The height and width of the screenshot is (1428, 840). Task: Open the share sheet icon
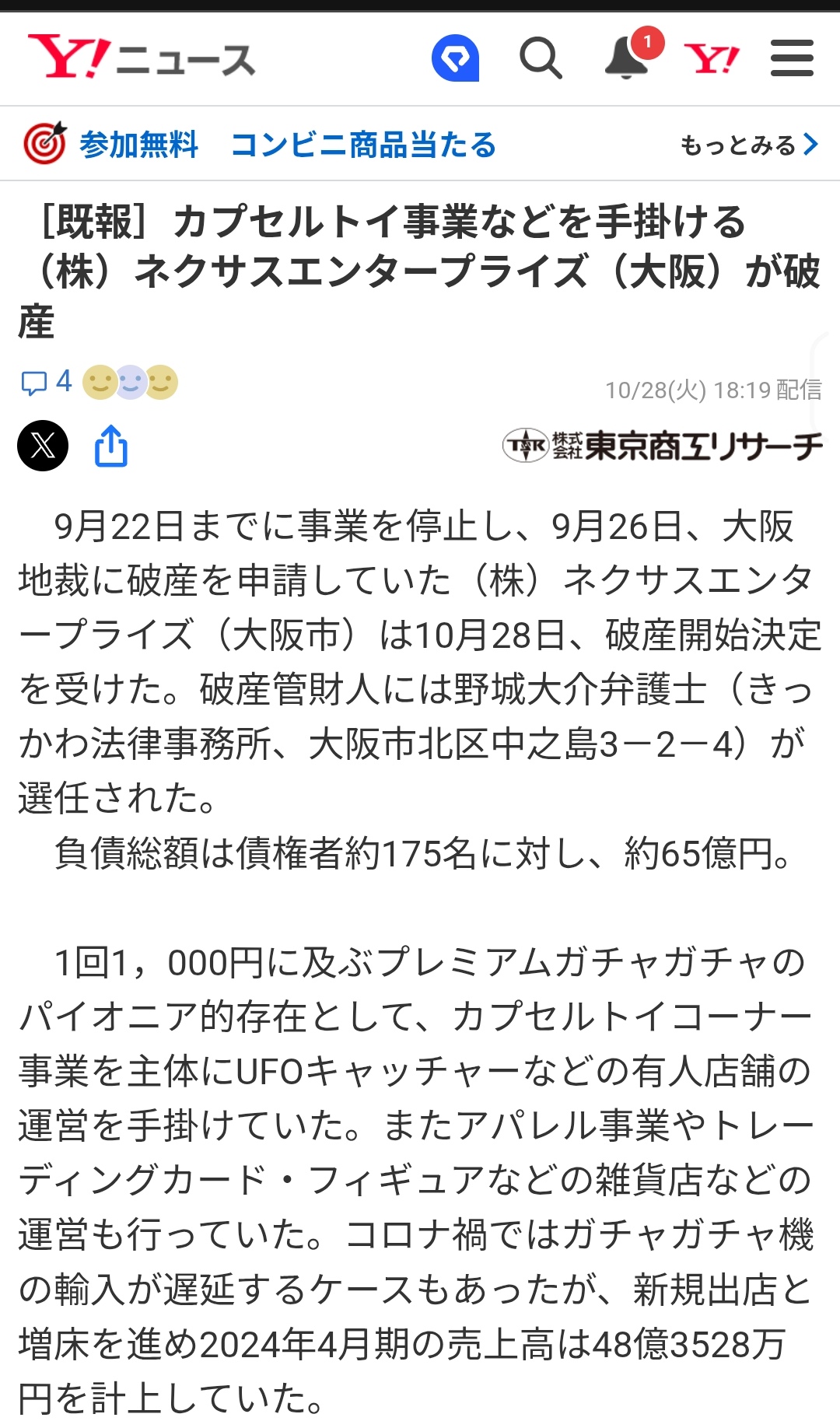click(x=111, y=446)
